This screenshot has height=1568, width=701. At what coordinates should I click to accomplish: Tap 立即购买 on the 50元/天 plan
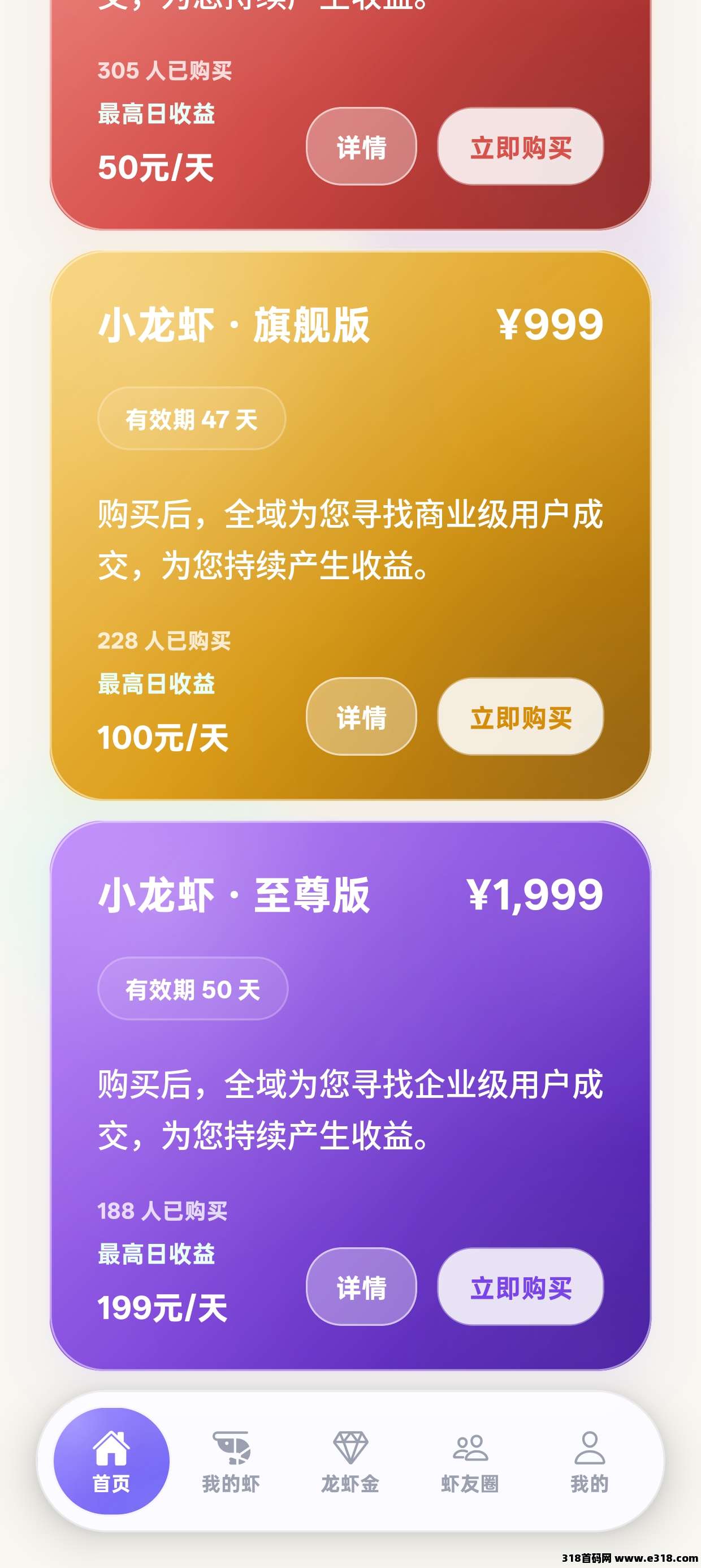click(x=520, y=147)
